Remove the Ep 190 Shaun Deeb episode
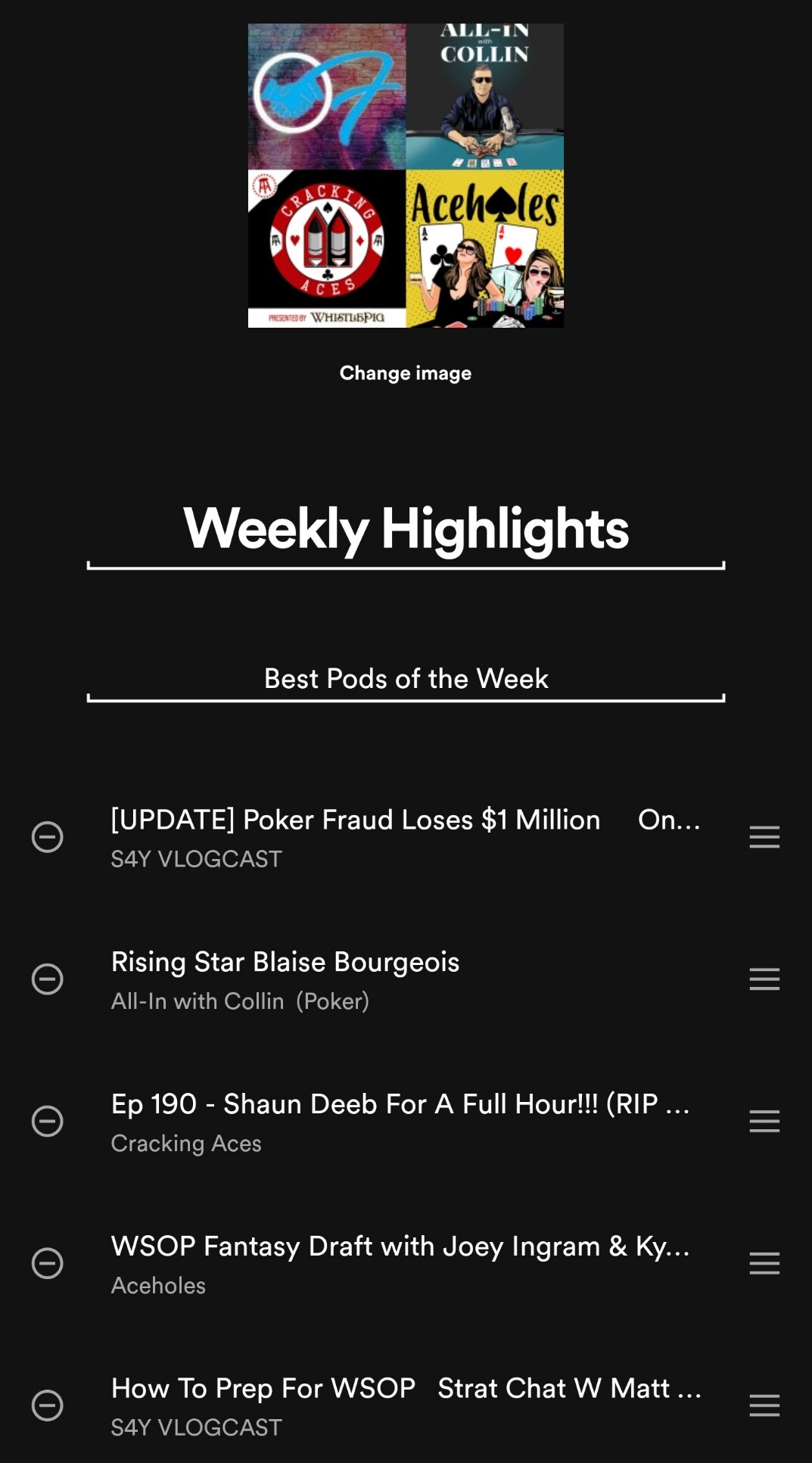Viewport: 812px width, 1463px height. point(47,1121)
